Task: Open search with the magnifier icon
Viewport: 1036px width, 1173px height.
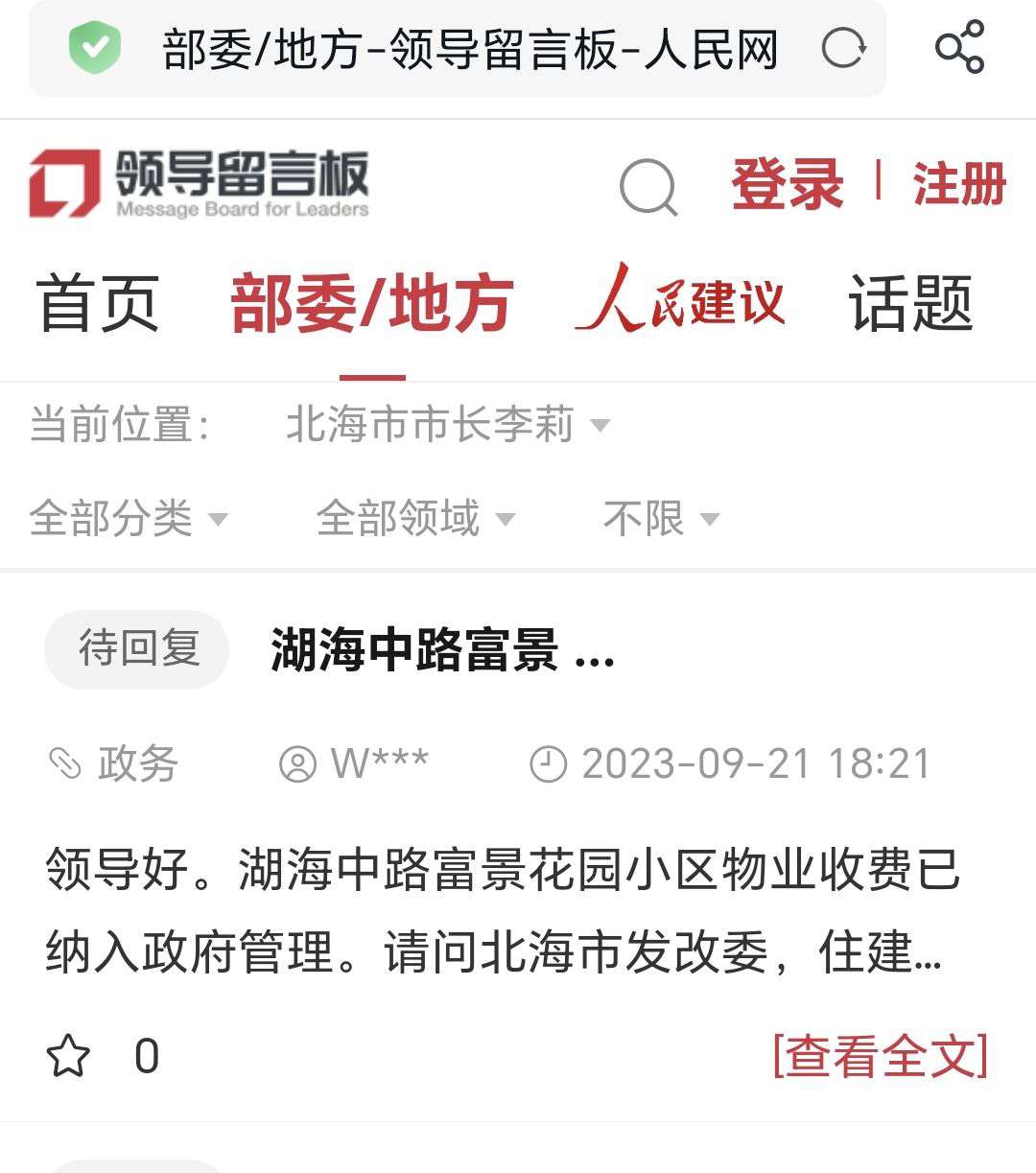Action: 648,186
